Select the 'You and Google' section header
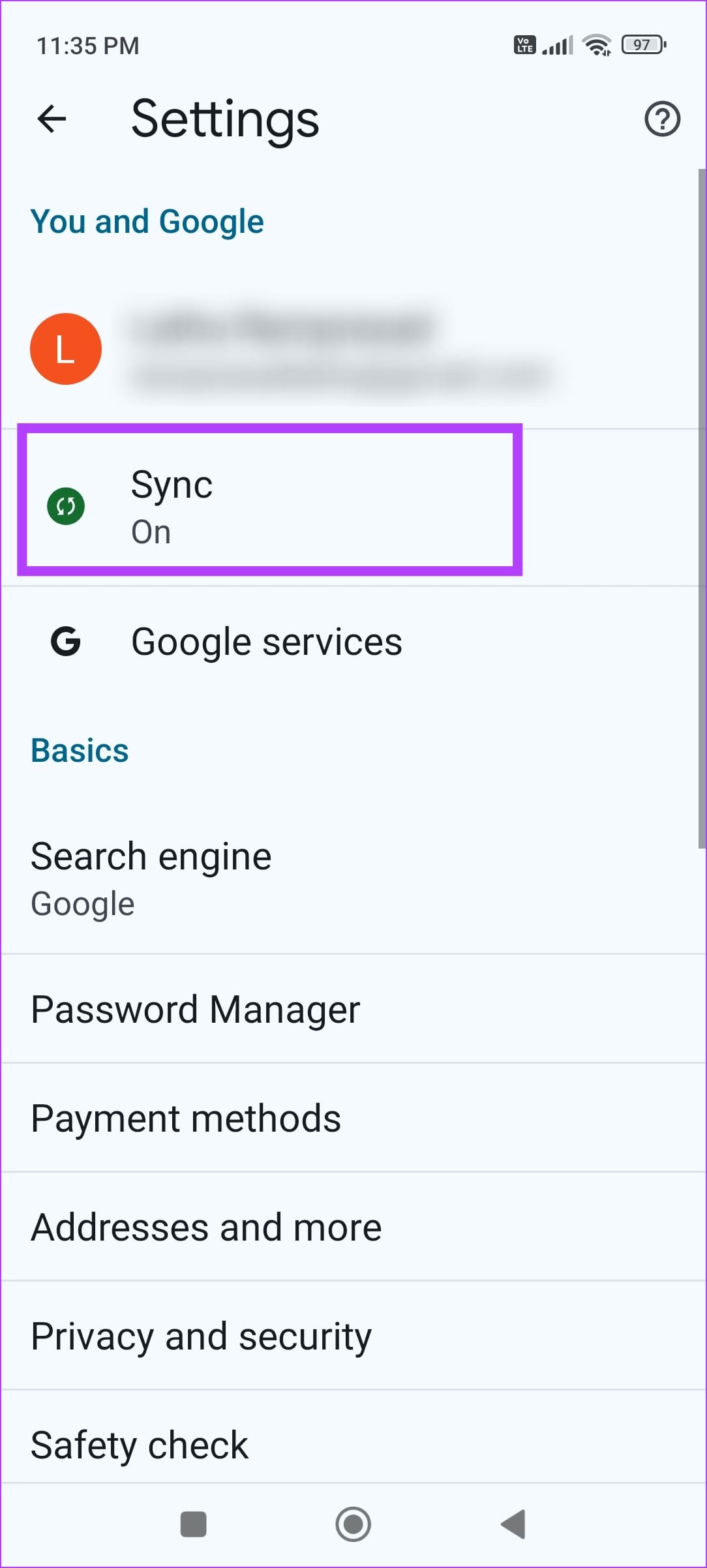Screen dimensions: 707x1568 coord(147,221)
